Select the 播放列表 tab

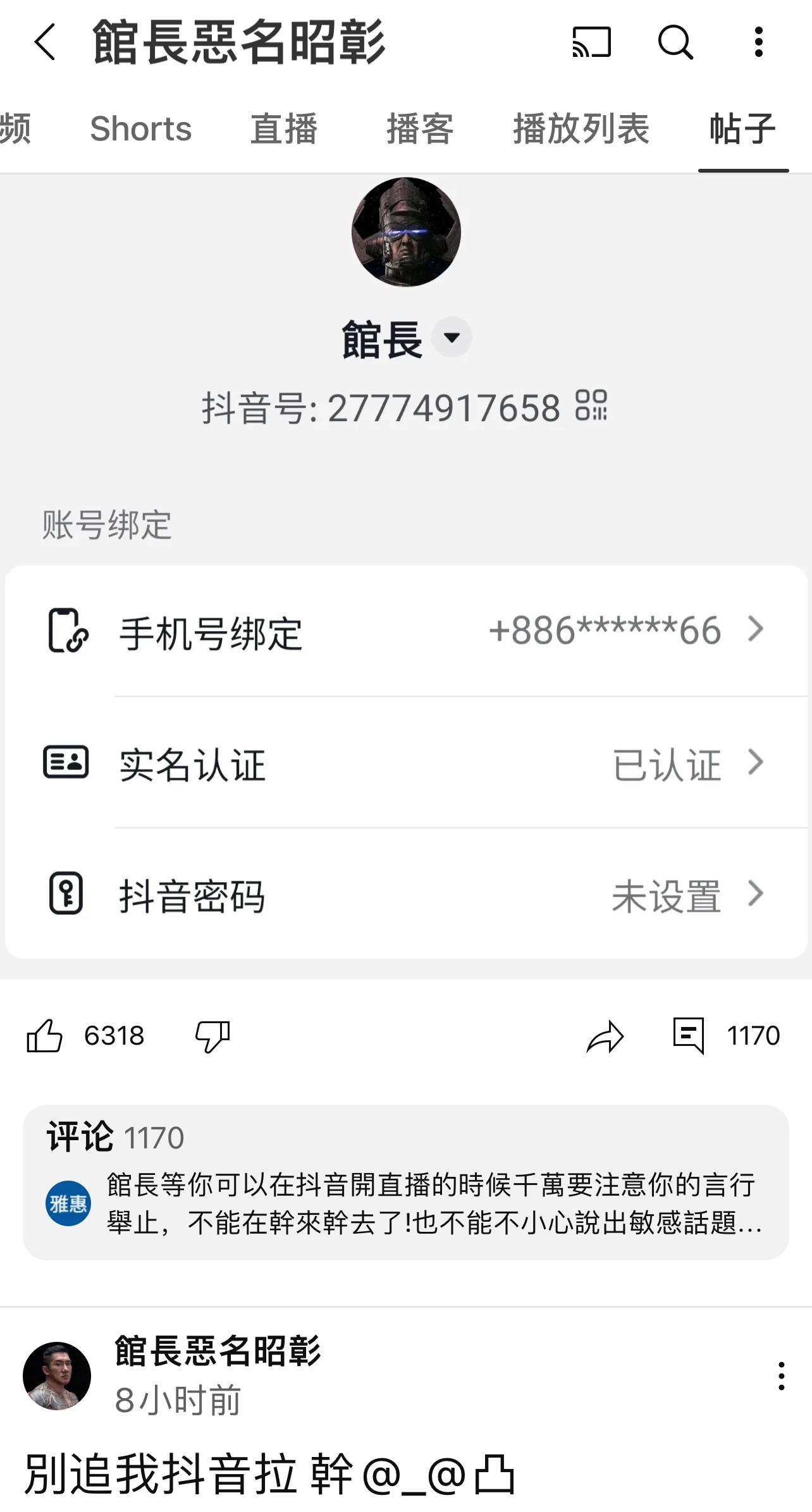click(581, 129)
